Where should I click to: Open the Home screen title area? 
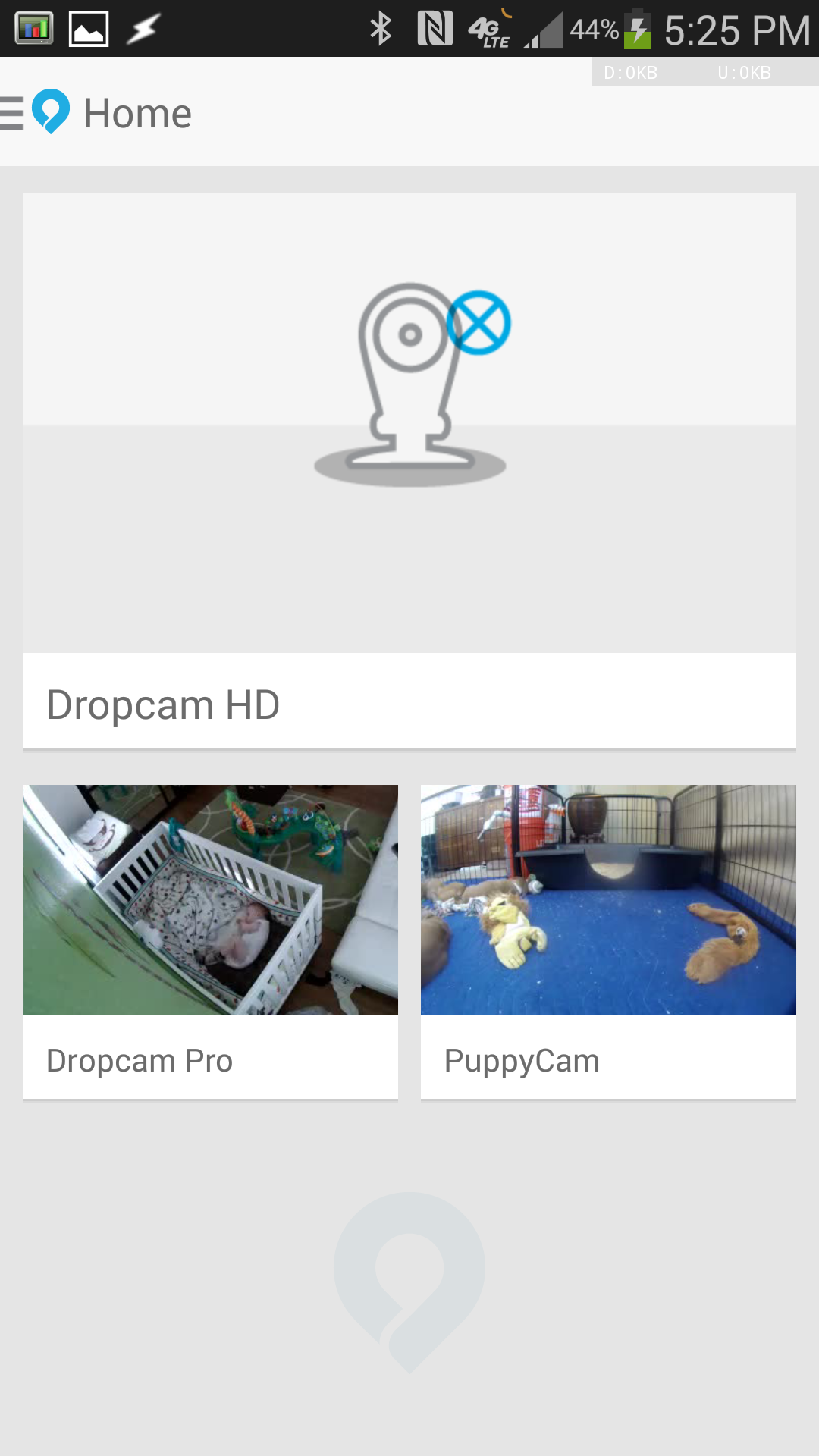pyautogui.click(x=137, y=112)
